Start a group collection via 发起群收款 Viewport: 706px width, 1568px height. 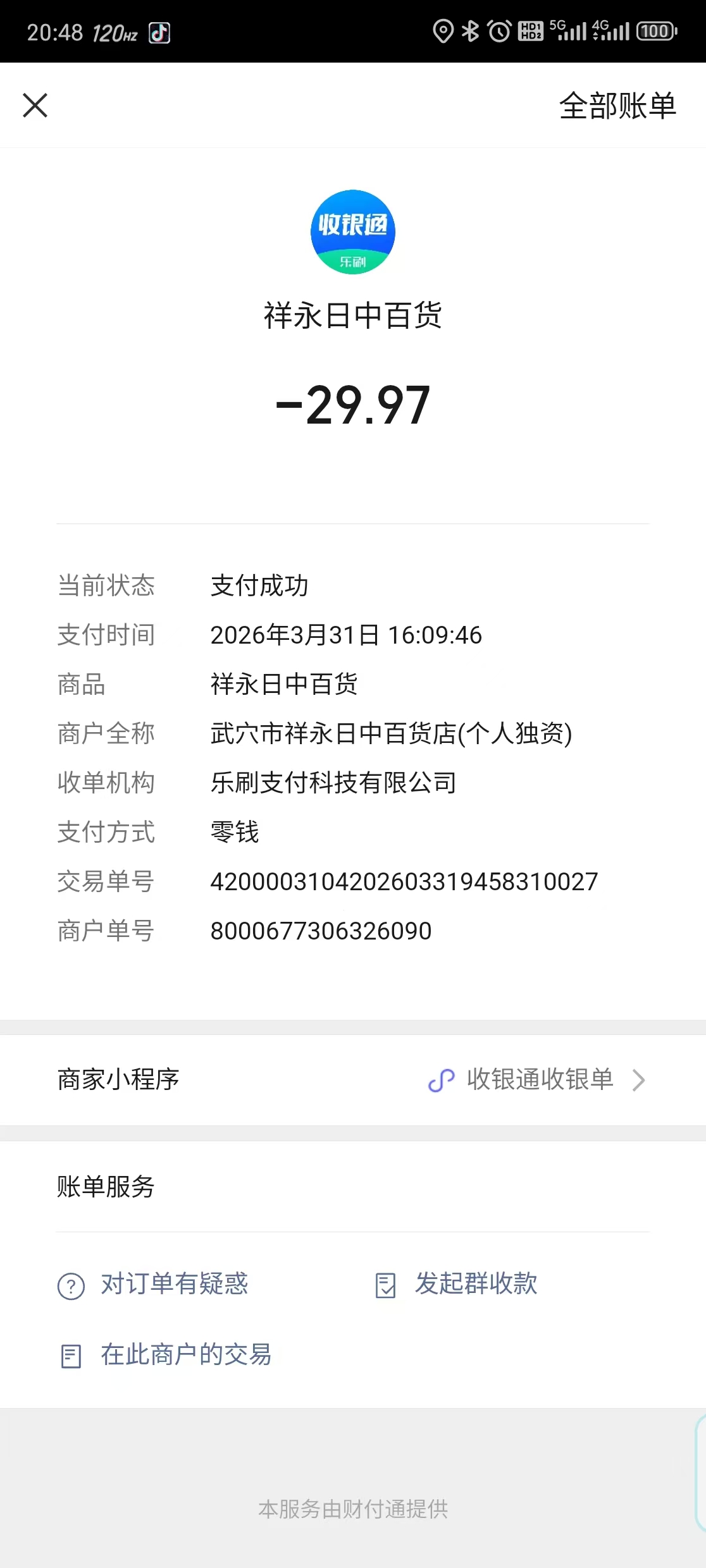pyautogui.click(x=457, y=1285)
